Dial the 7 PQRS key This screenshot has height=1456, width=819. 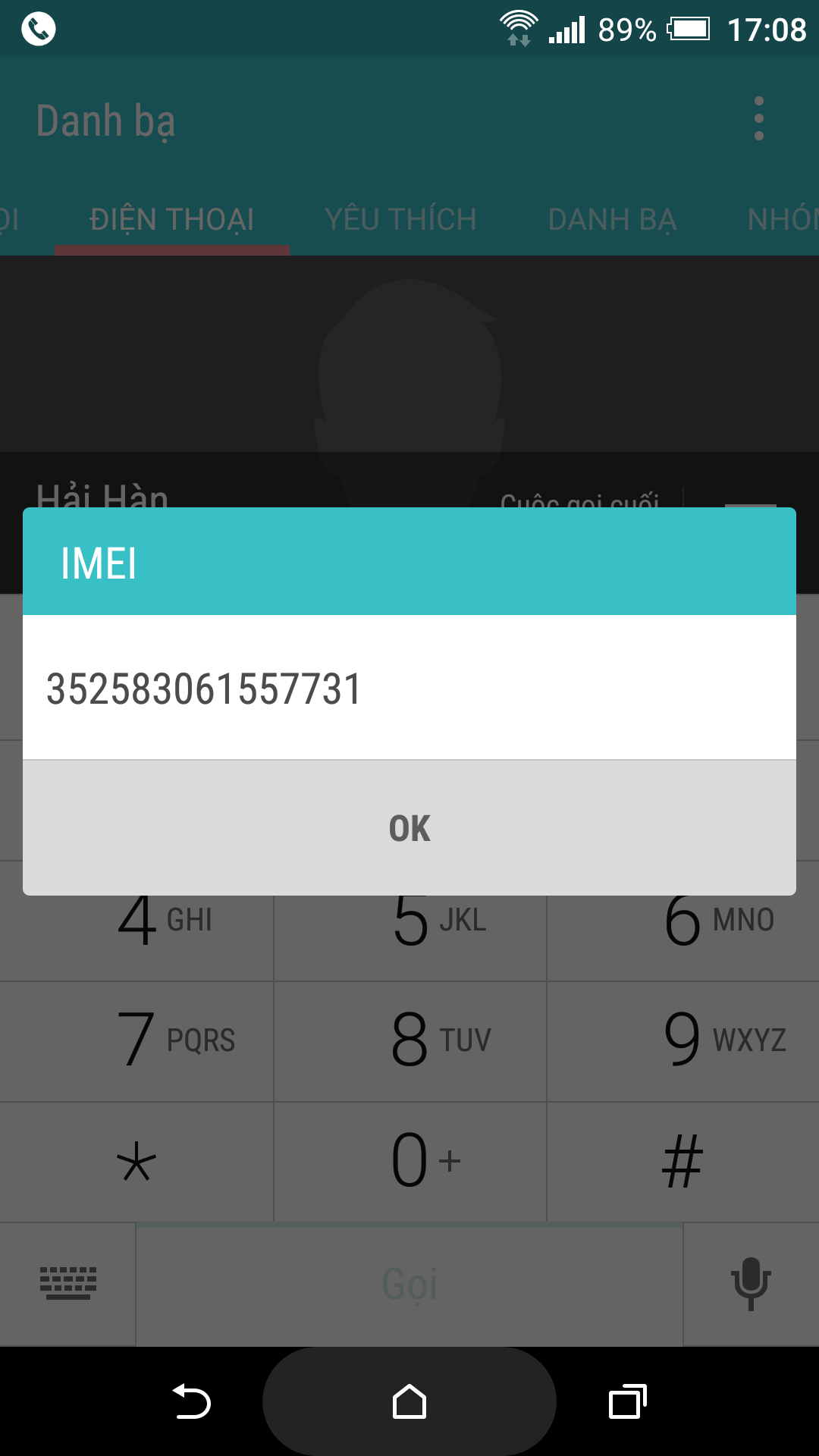pyautogui.click(x=136, y=1040)
